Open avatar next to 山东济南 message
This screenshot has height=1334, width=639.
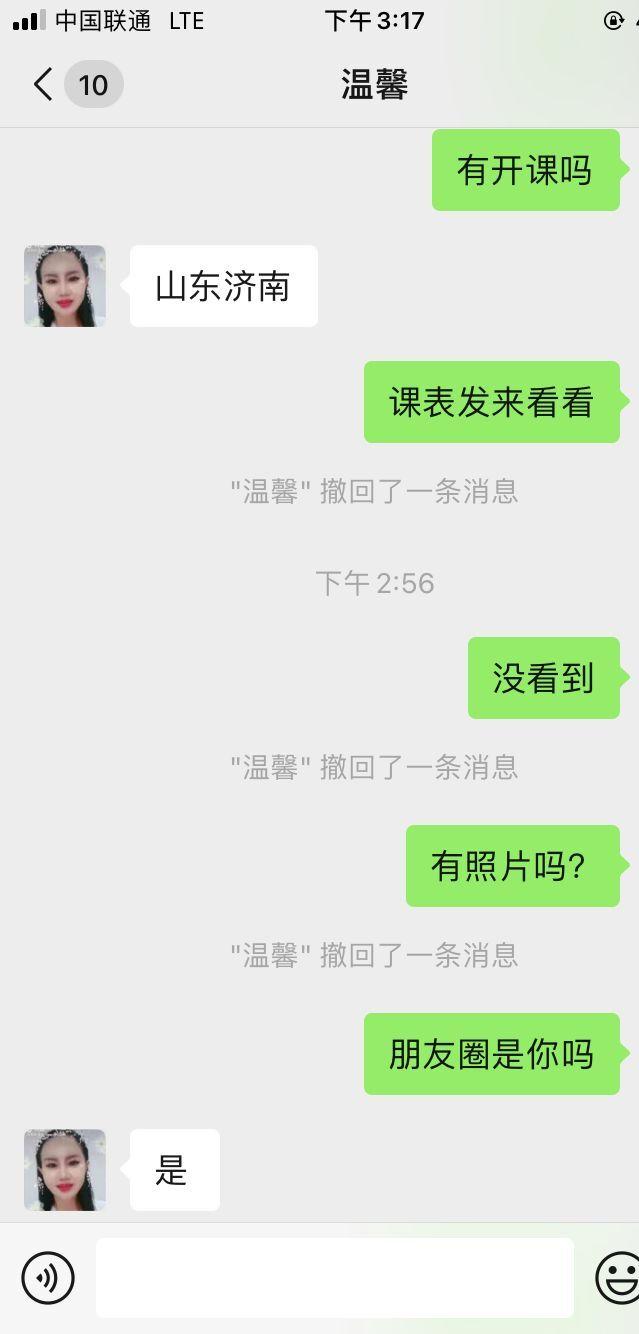pyautogui.click(x=65, y=286)
